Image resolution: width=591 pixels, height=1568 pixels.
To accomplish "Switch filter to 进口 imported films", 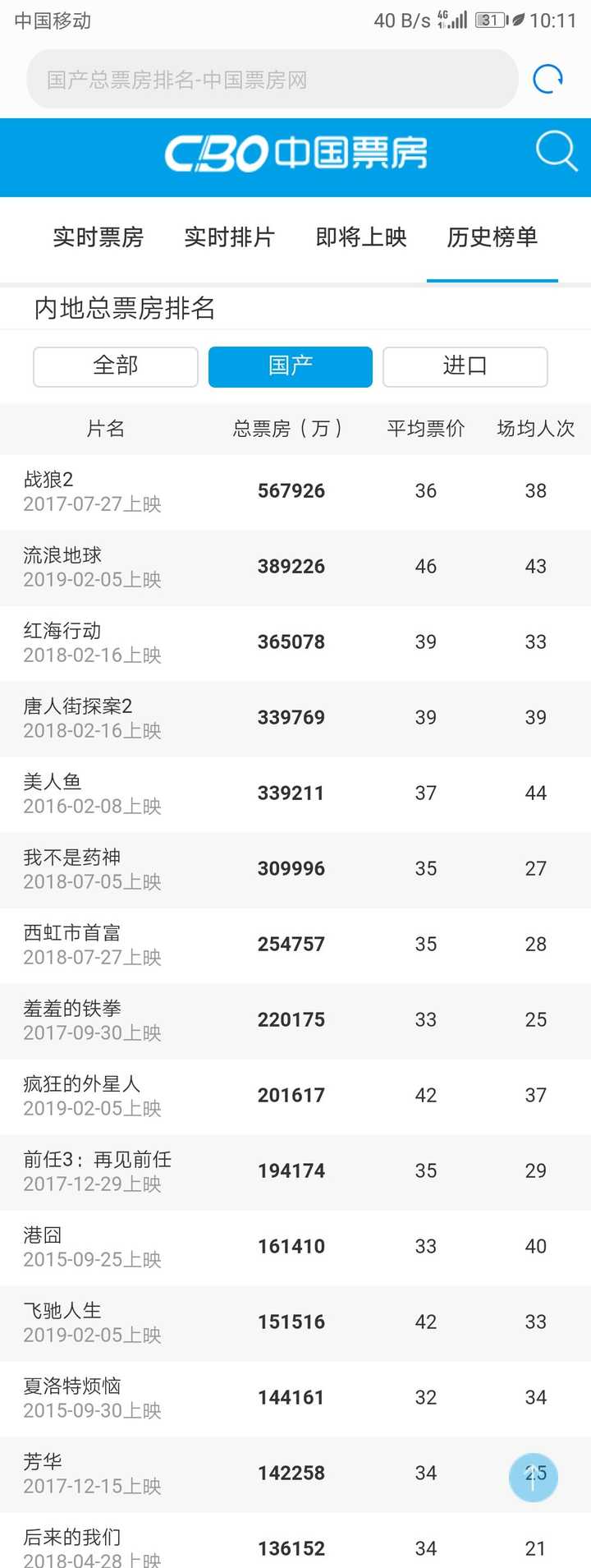I will pos(465,366).
